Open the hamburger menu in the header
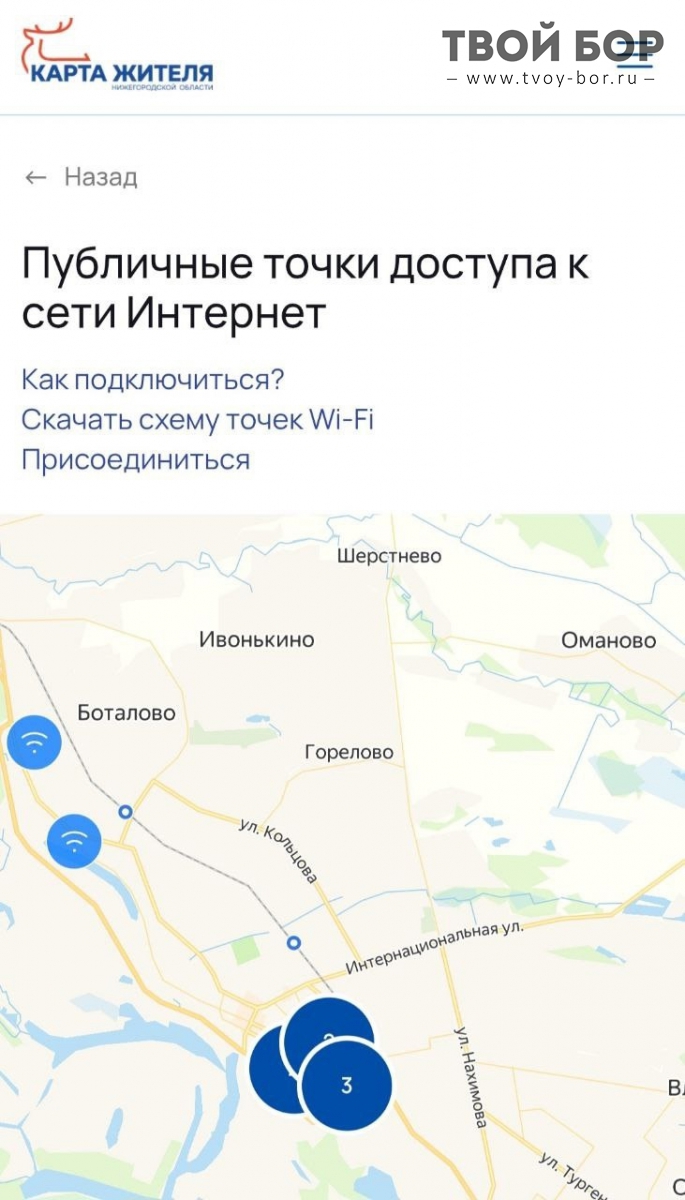685x1200 pixels. [x=635, y=50]
